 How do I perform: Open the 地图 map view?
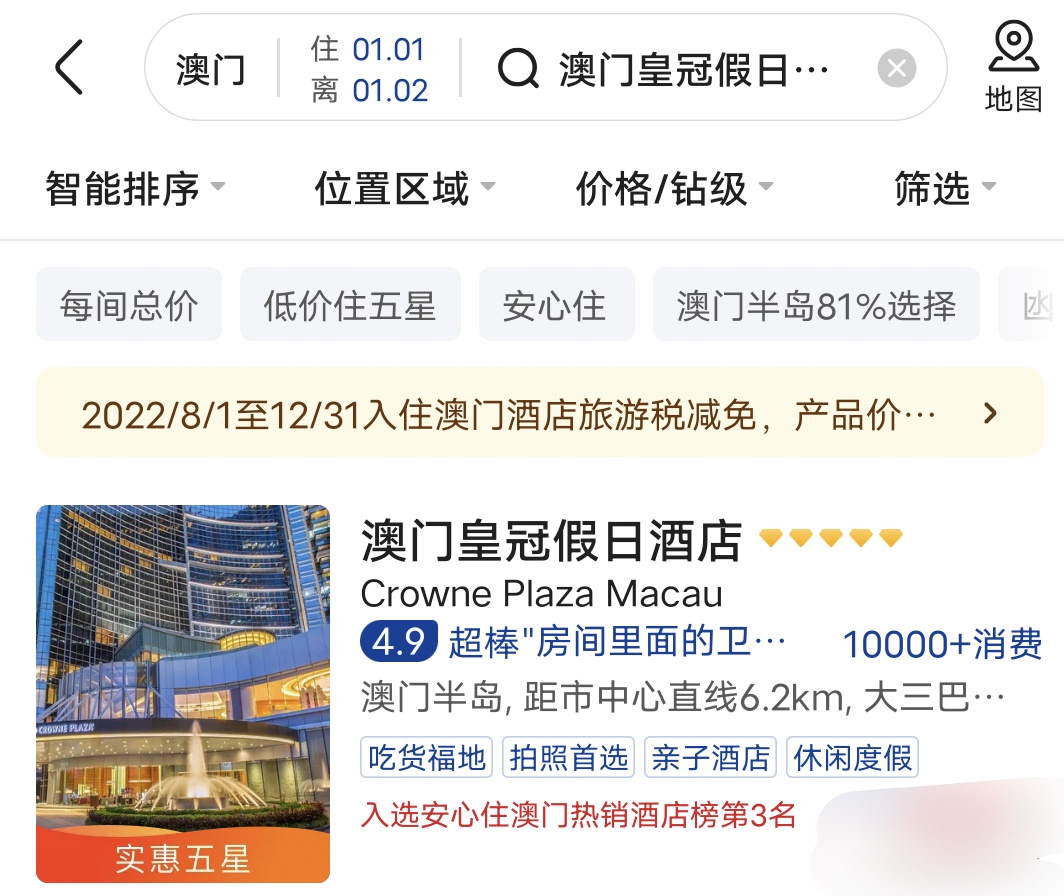pyautogui.click(x=1013, y=68)
